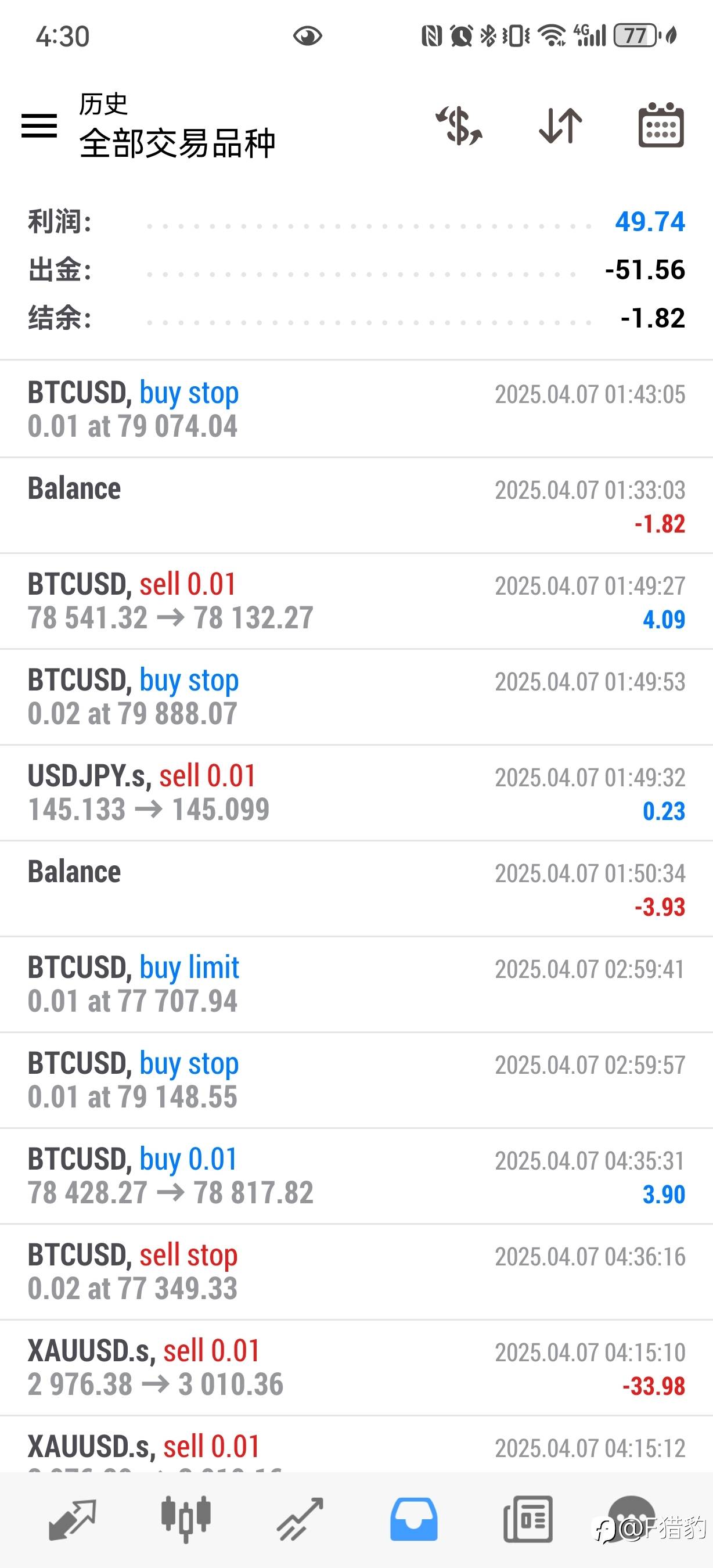The height and width of the screenshot is (1568, 713).
Task: Expand BTCUSD buy 0.01 trade with 3.90 profit
Action: point(356,1176)
